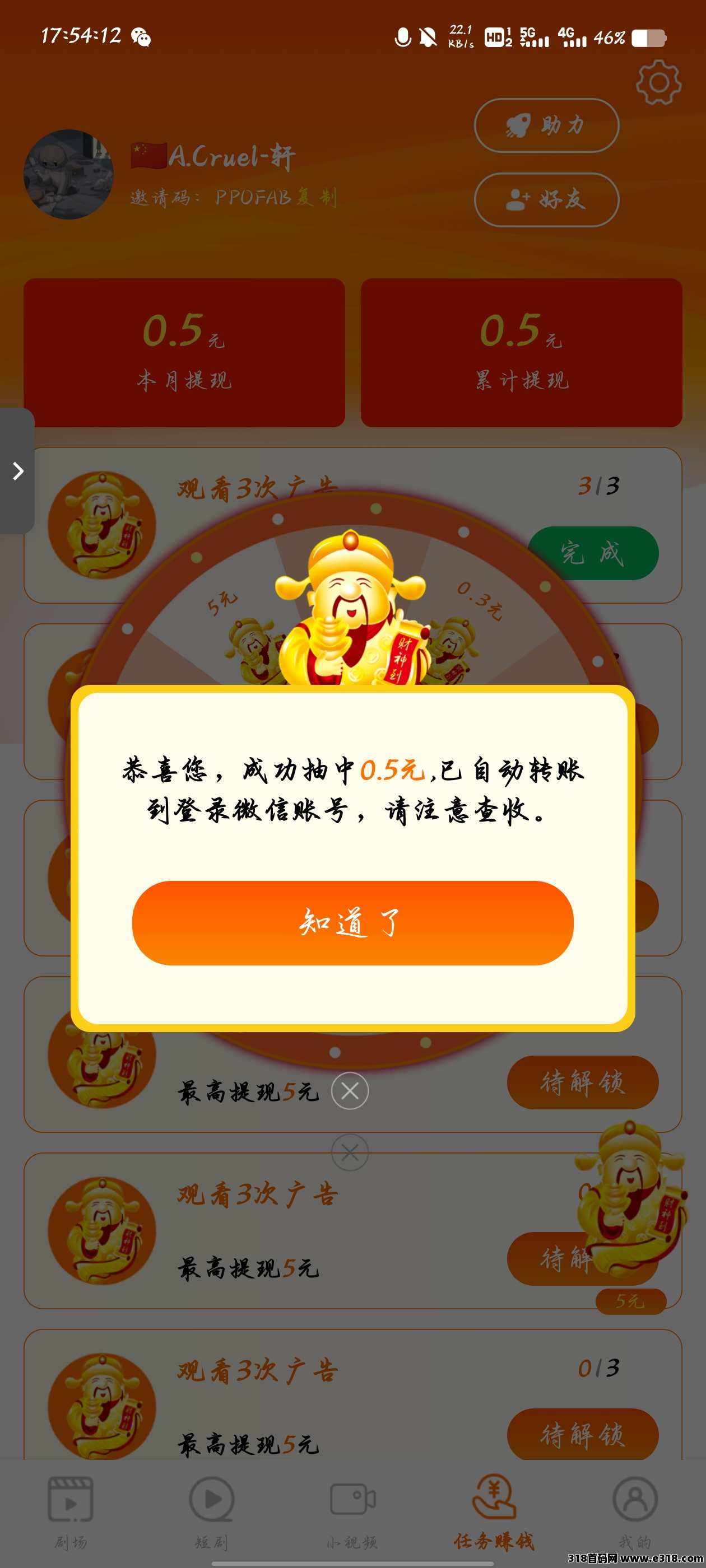Tap the 助力 boost button
The image size is (706, 1568).
tap(546, 125)
